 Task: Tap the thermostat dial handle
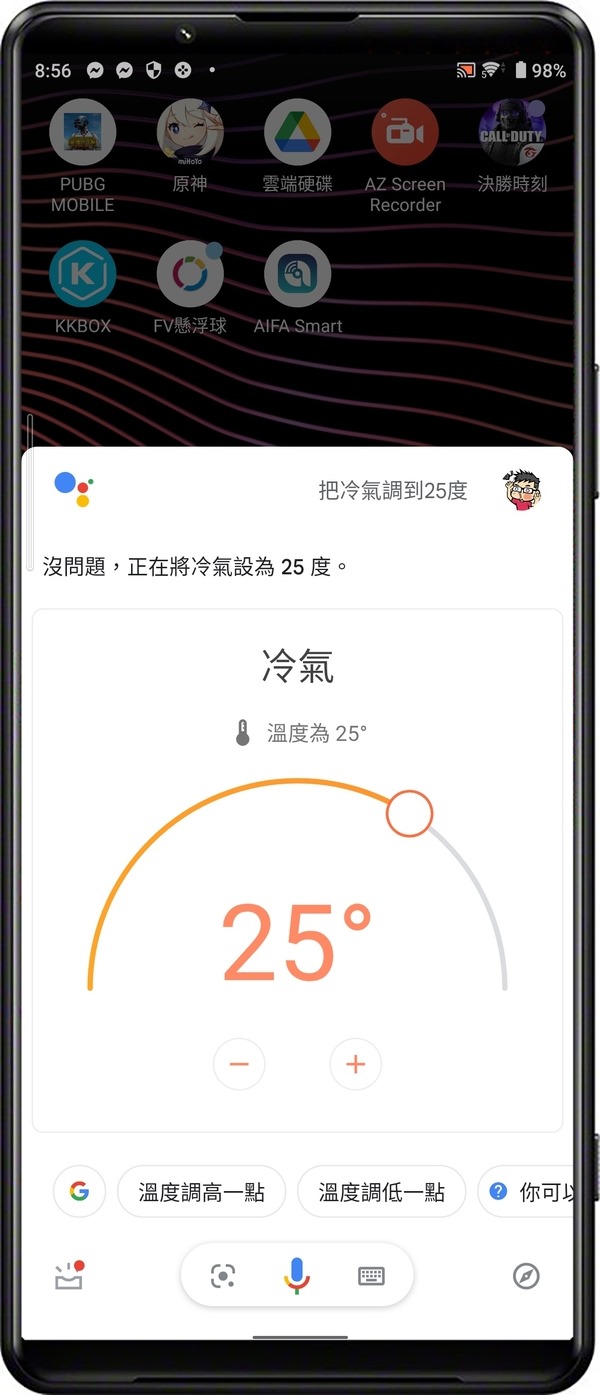409,814
